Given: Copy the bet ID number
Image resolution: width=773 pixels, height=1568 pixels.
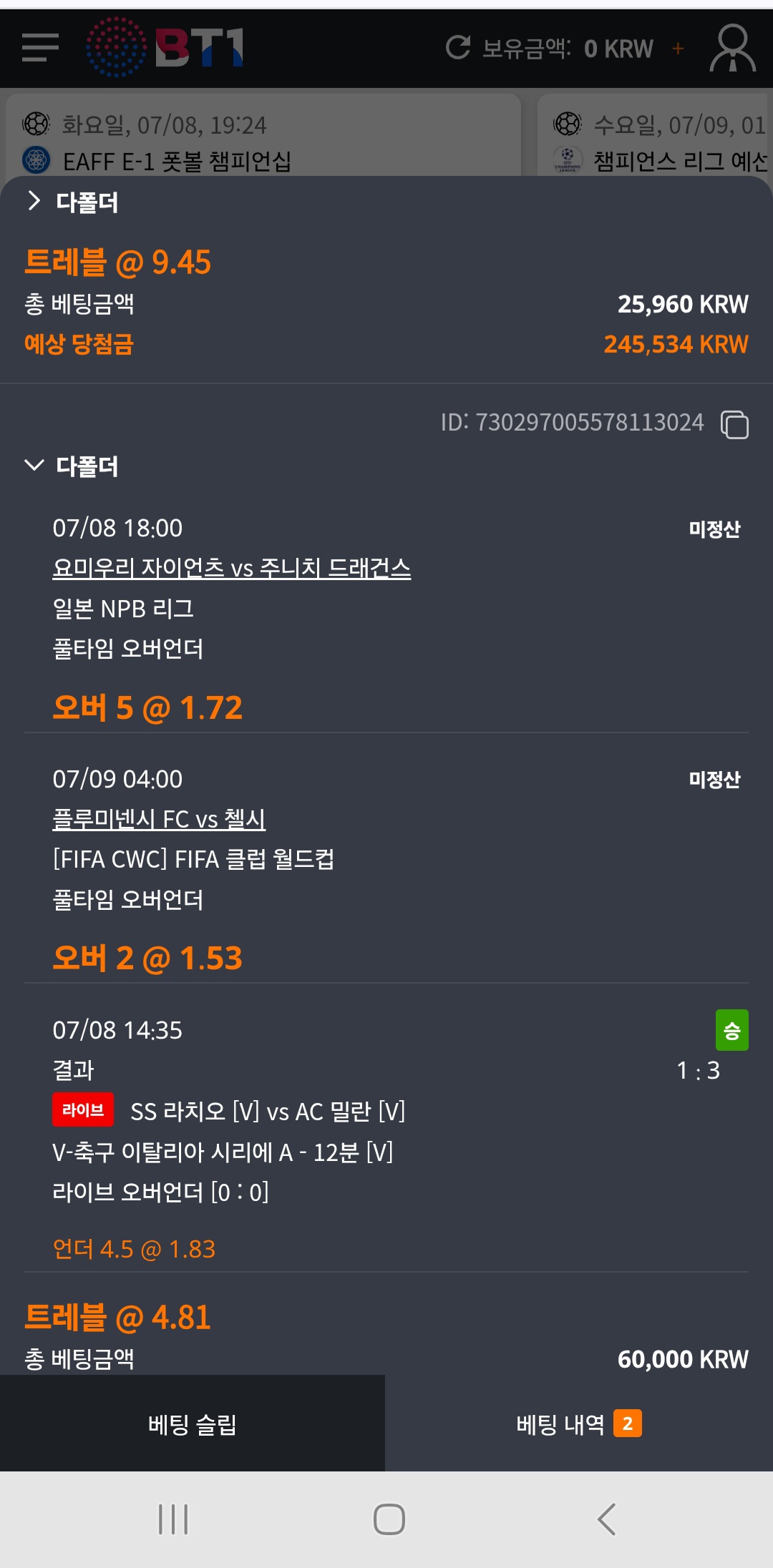Looking at the screenshot, I should click(734, 424).
